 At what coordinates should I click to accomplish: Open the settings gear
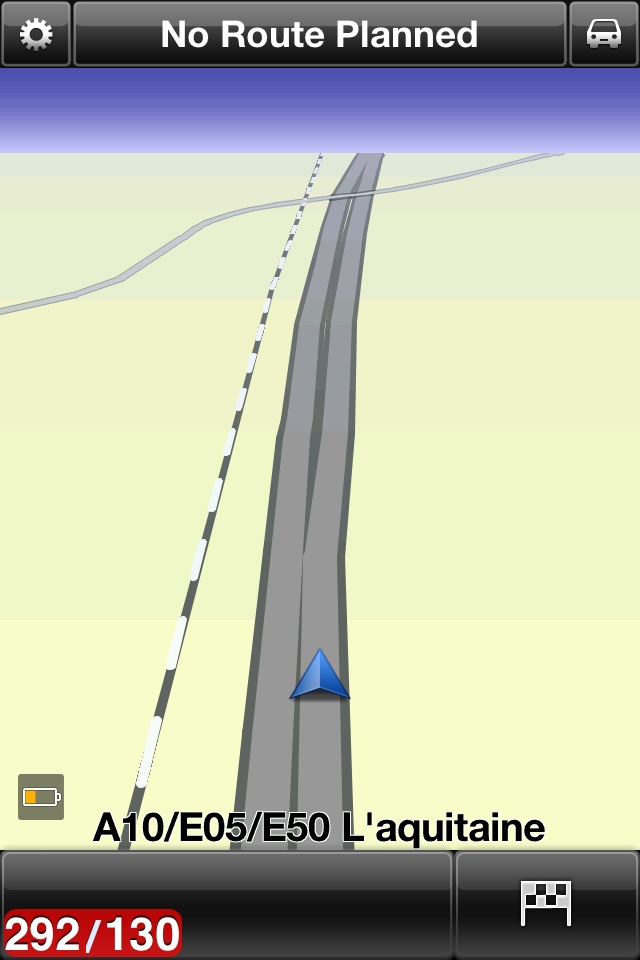(x=36, y=34)
